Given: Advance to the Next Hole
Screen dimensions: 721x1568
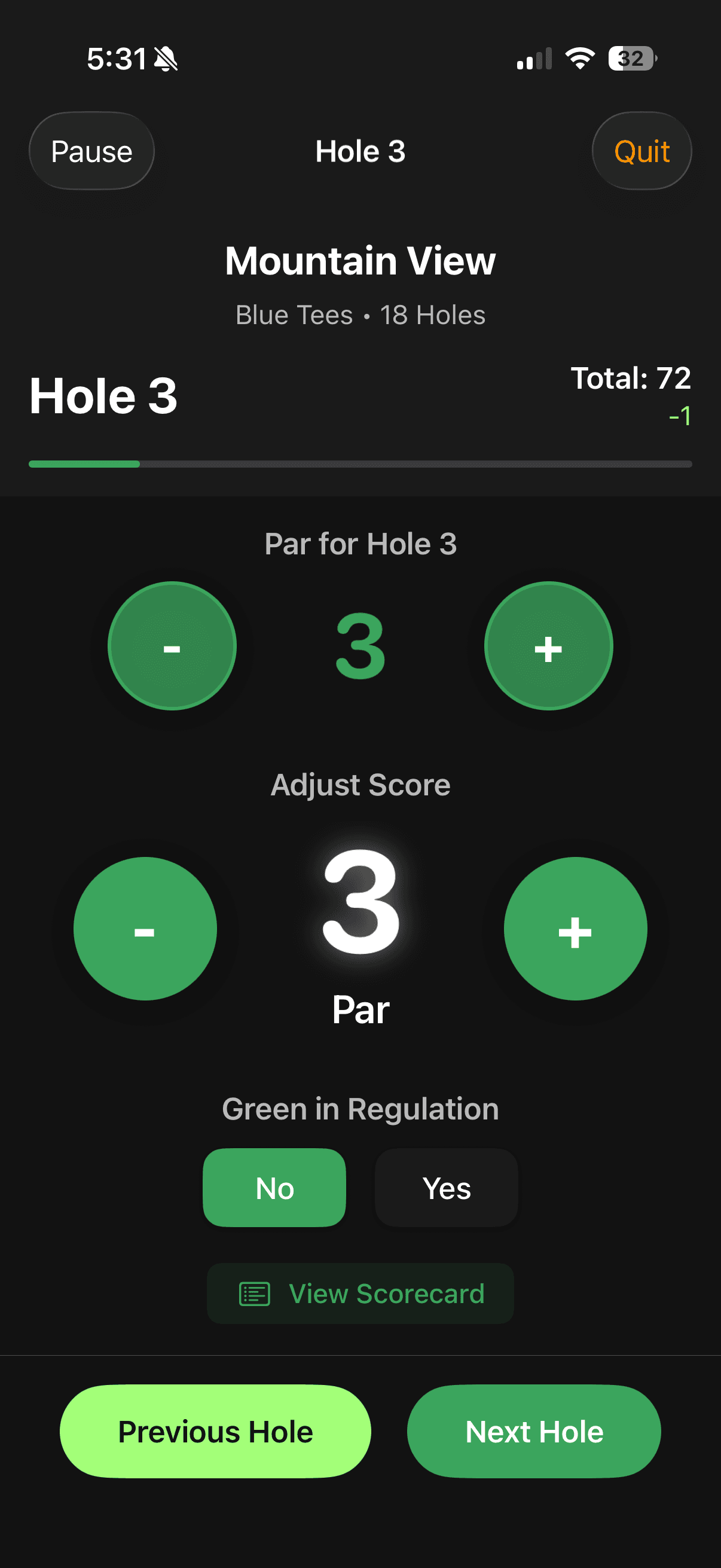Looking at the screenshot, I should click(x=534, y=1432).
